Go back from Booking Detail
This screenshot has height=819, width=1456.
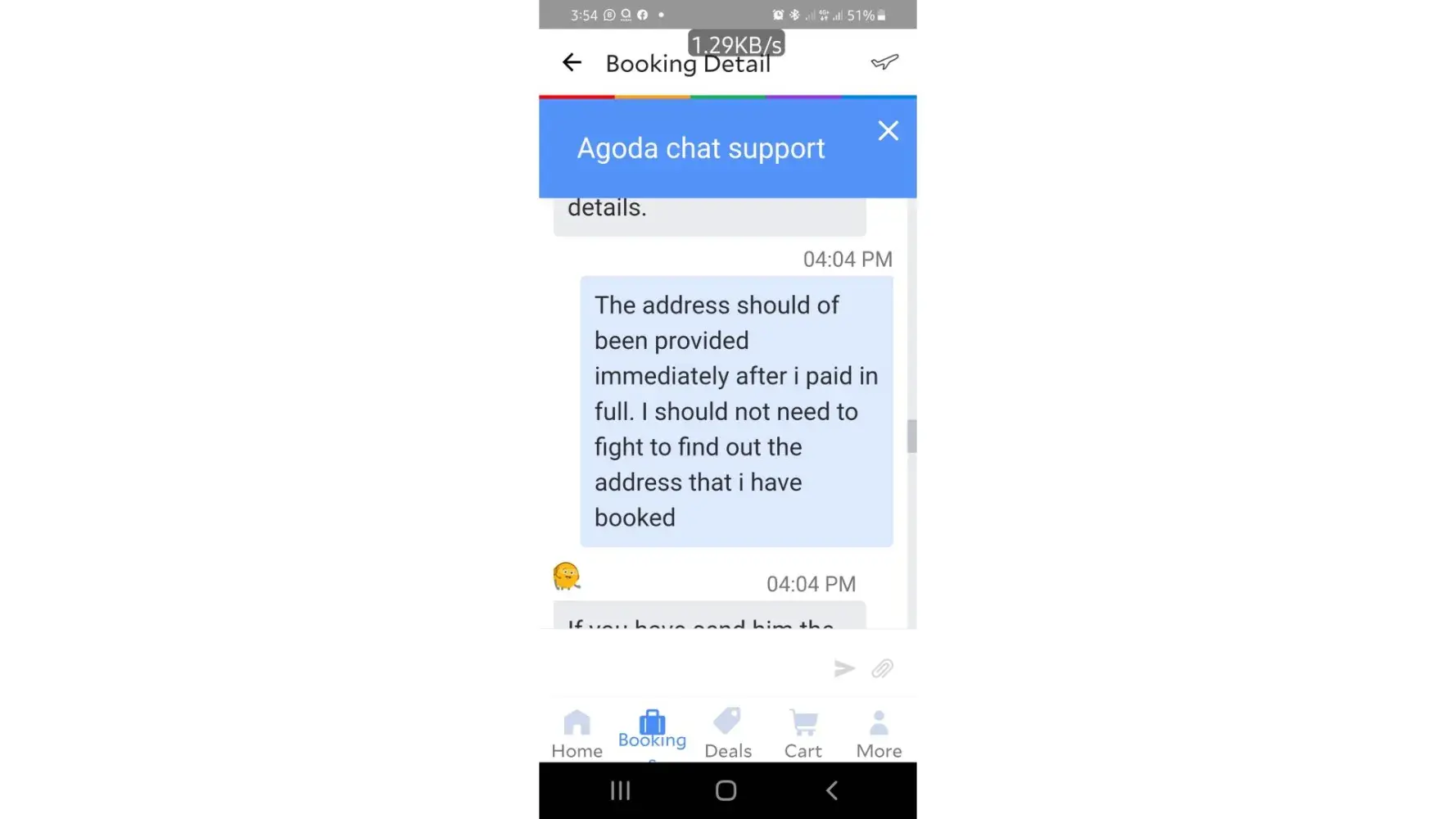click(572, 62)
